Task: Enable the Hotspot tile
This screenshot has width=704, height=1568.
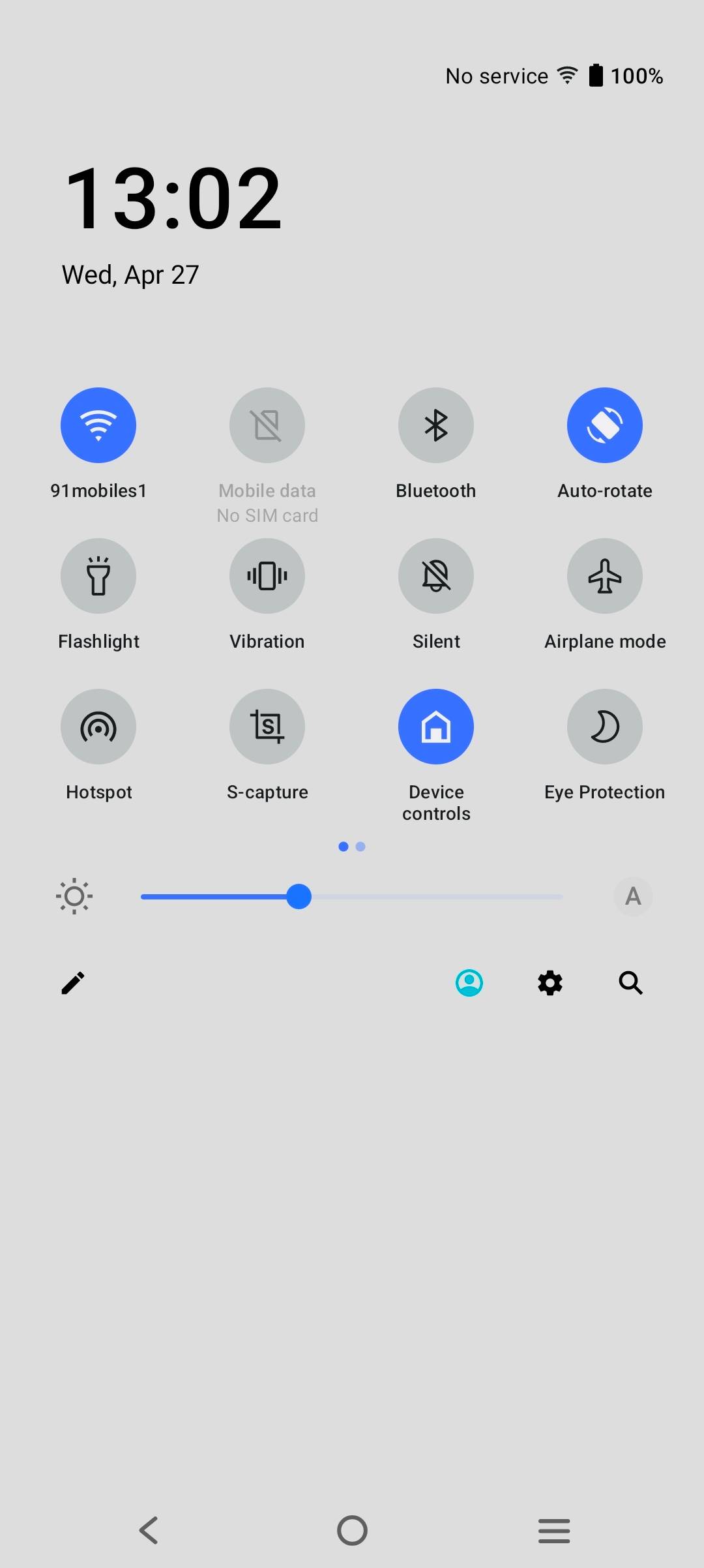Action: (x=98, y=727)
